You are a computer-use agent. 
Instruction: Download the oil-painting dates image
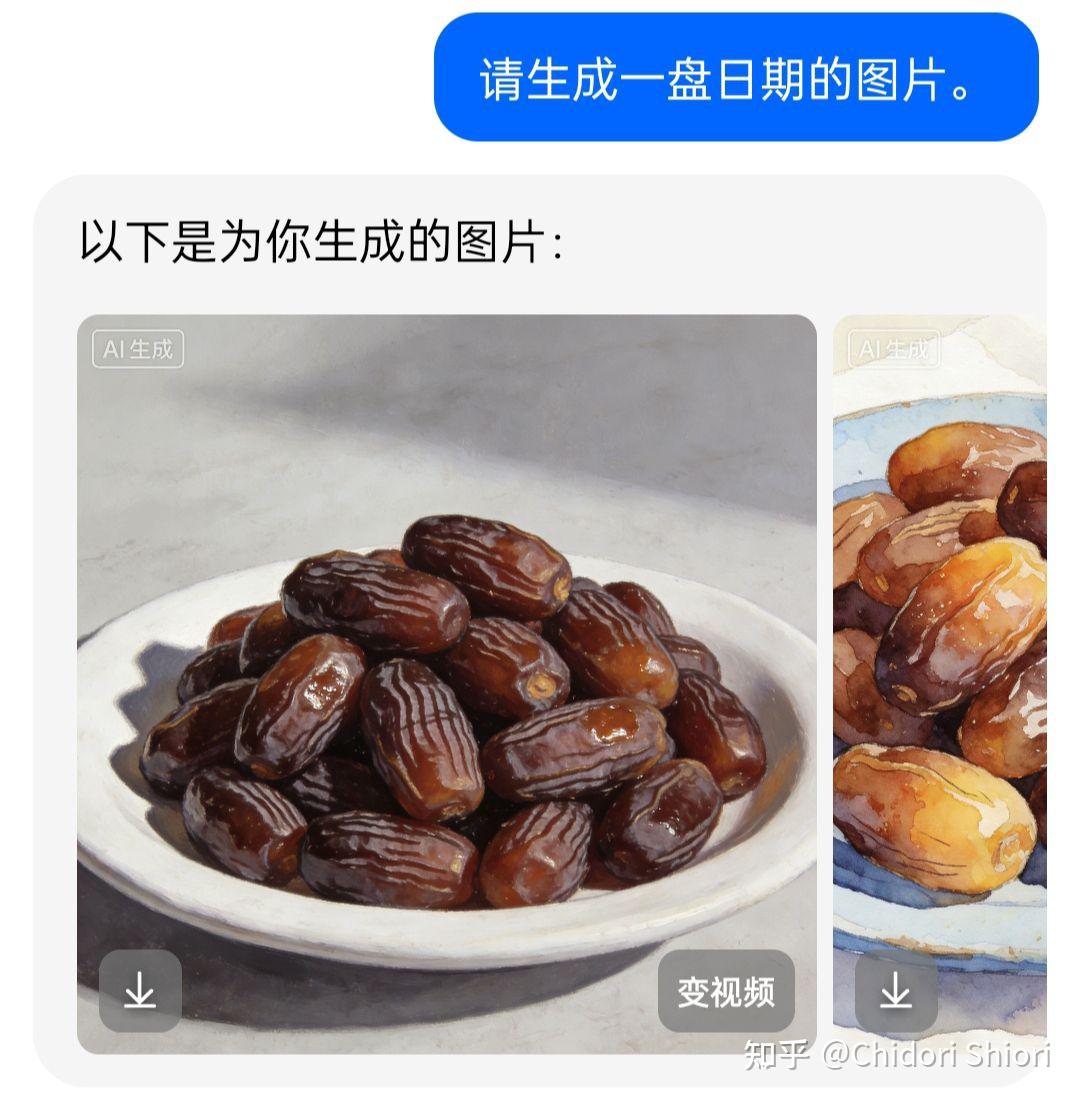140,990
